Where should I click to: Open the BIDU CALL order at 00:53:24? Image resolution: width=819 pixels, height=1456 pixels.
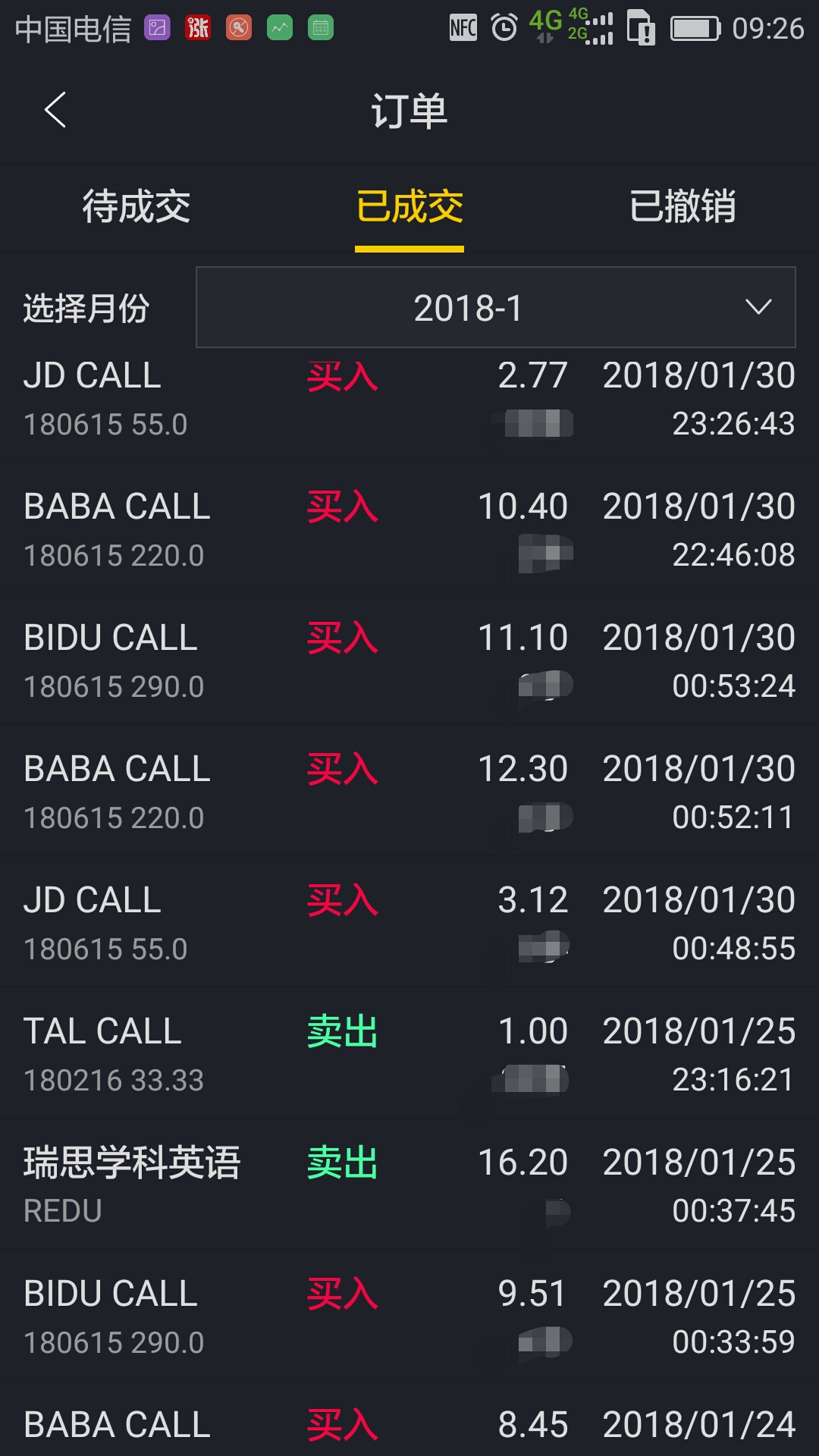409,660
